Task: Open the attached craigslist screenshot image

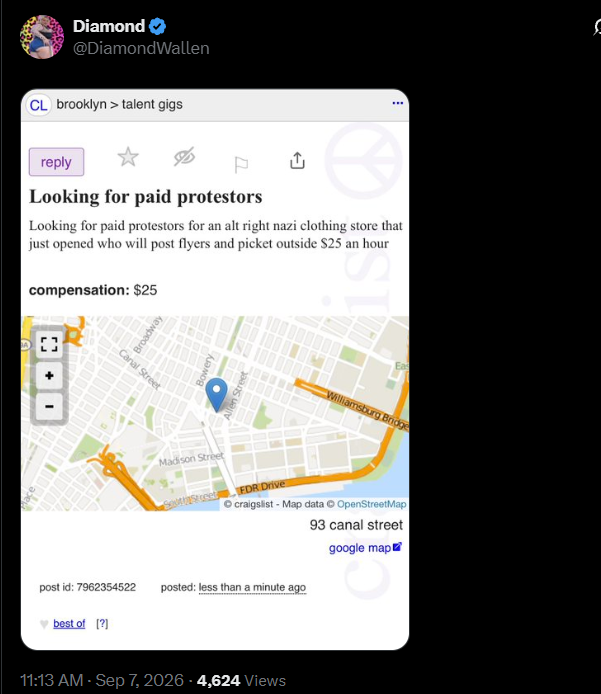Action: point(215,370)
